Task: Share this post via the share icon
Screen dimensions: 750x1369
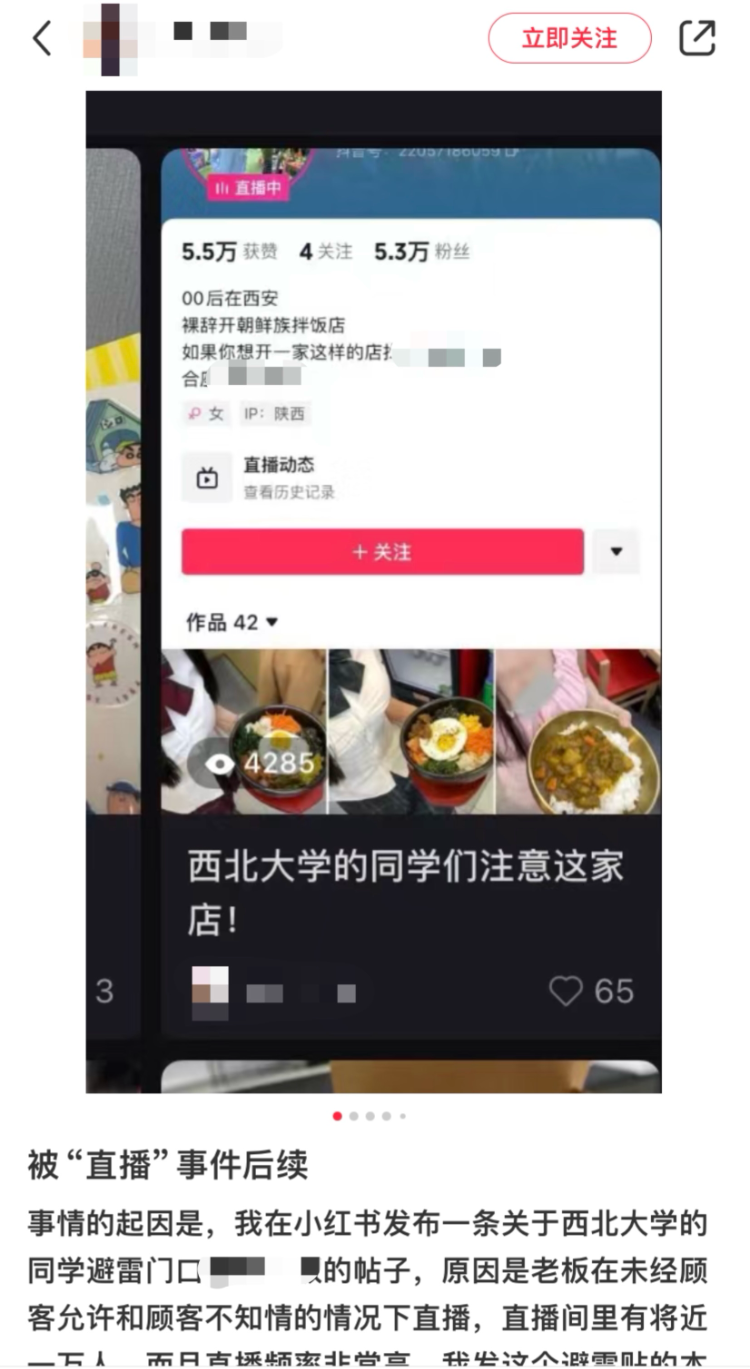Action: tap(697, 39)
